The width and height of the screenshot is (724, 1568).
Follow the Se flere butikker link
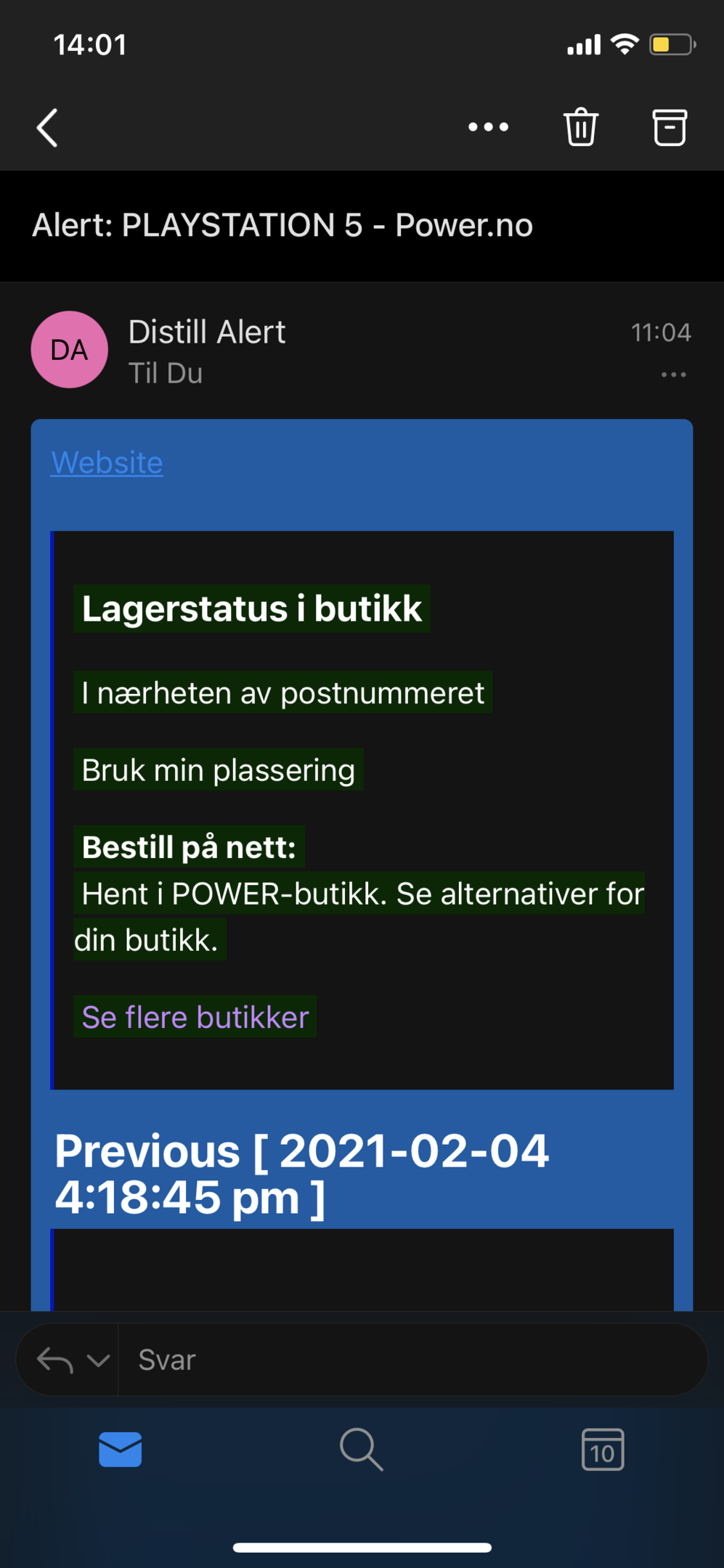[195, 1017]
